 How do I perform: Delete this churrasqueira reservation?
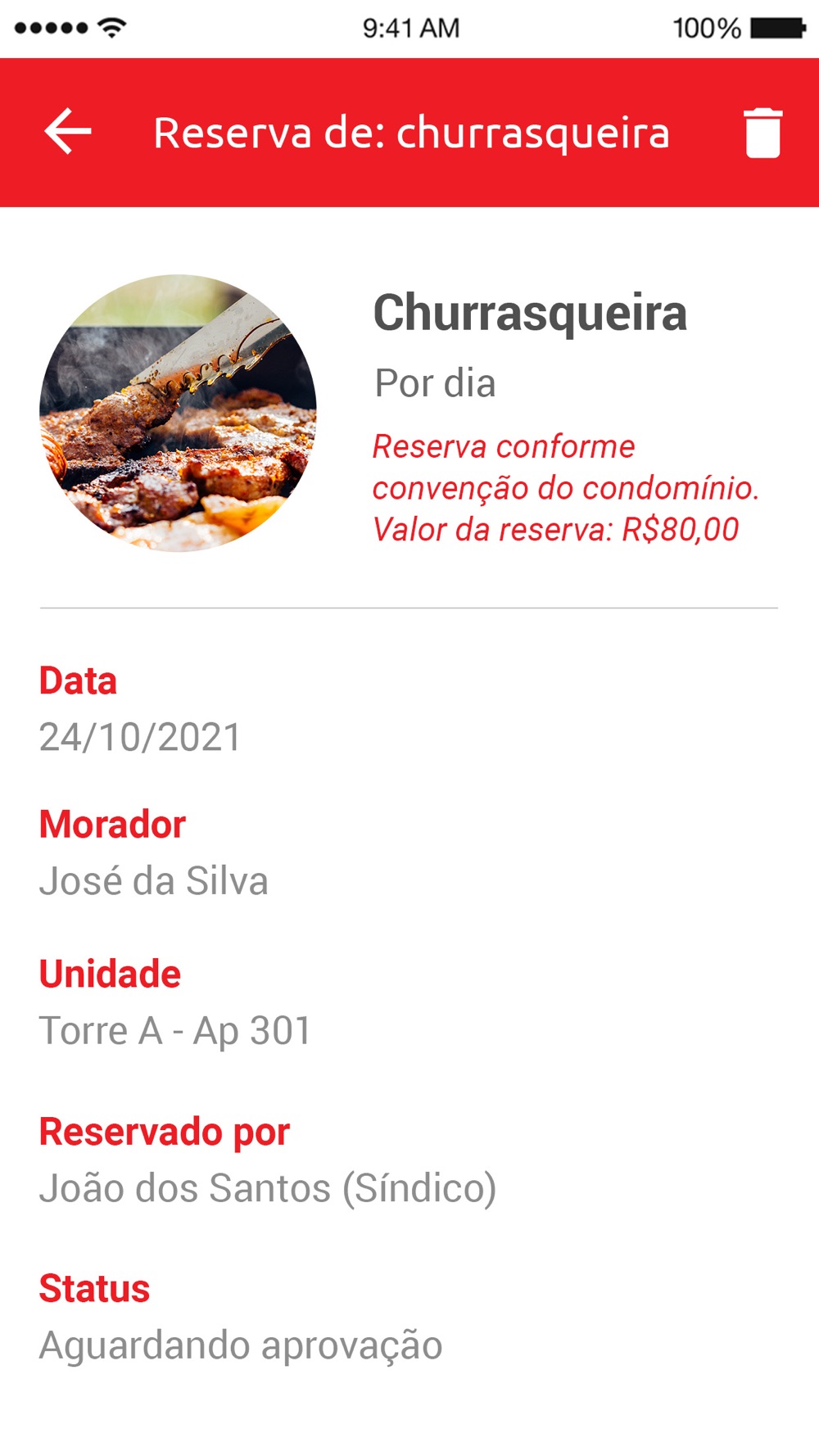pyautogui.click(x=762, y=133)
